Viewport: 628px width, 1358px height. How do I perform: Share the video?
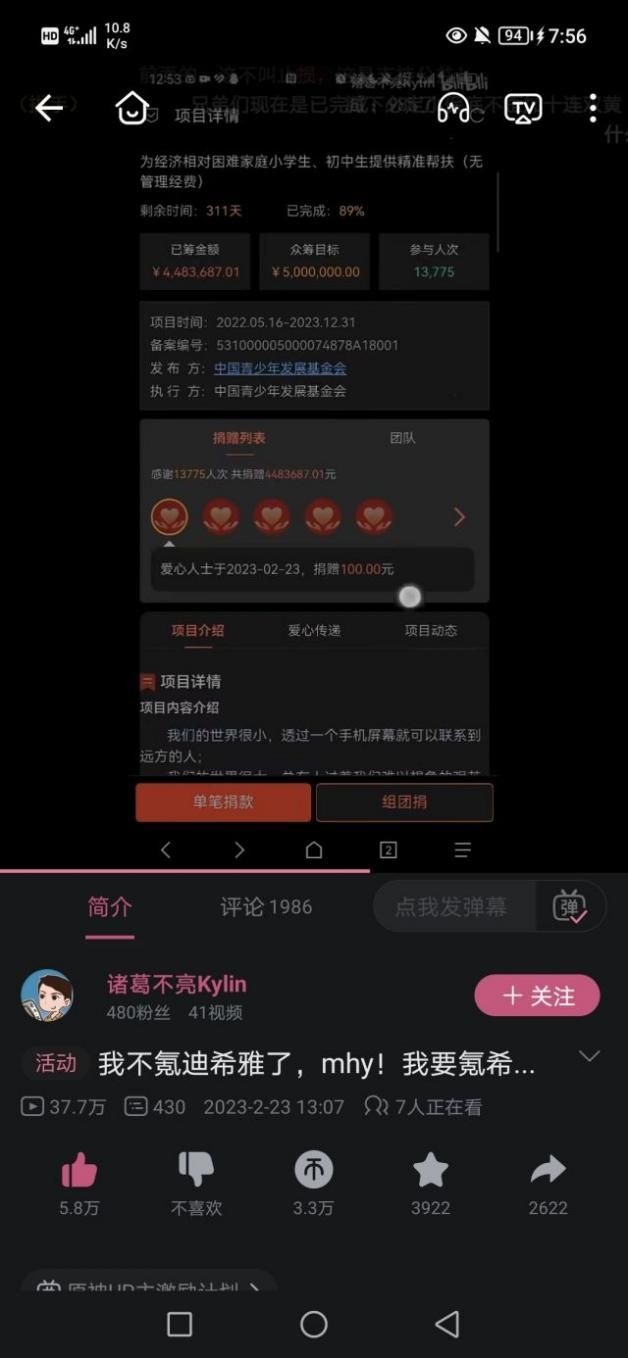pos(547,1170)
